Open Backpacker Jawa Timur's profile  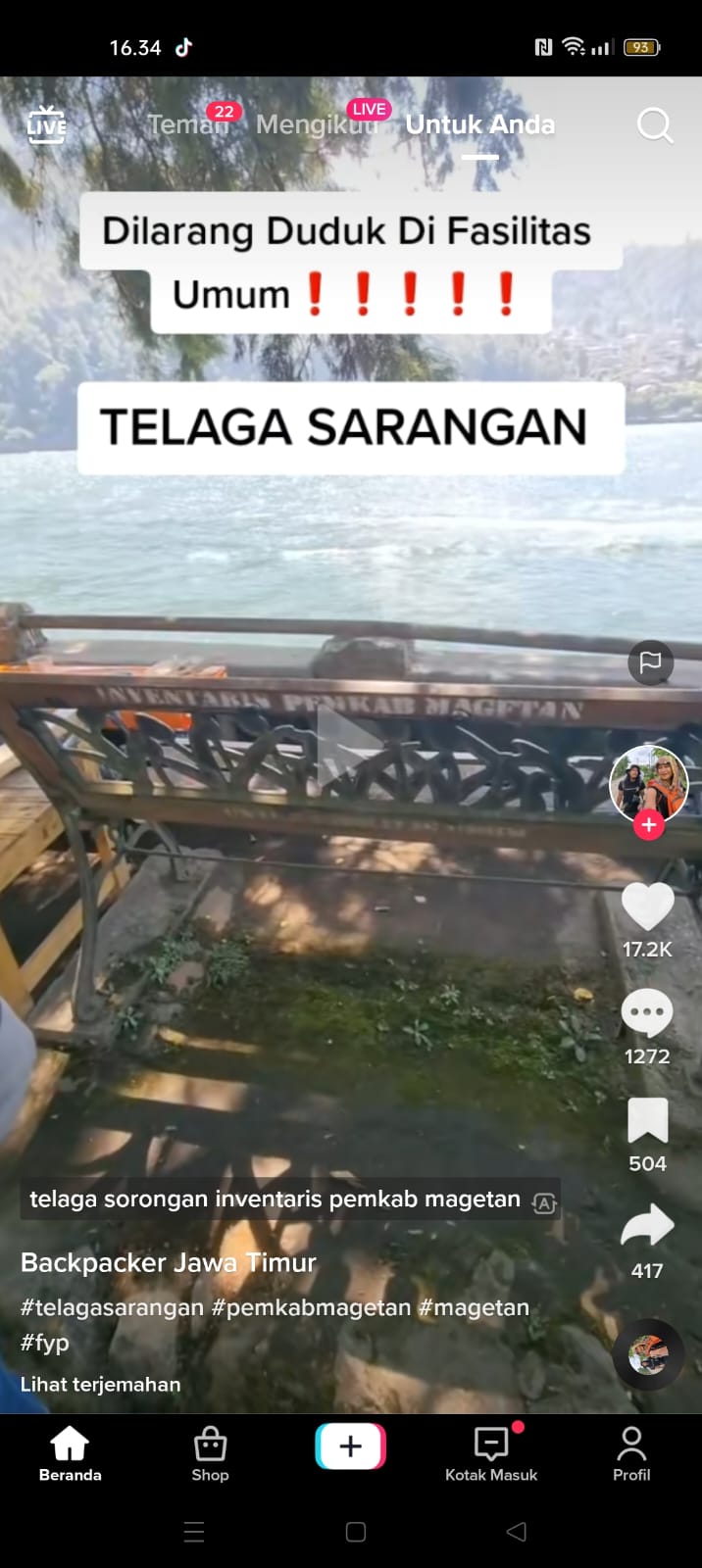click(x=168, y=1262)
